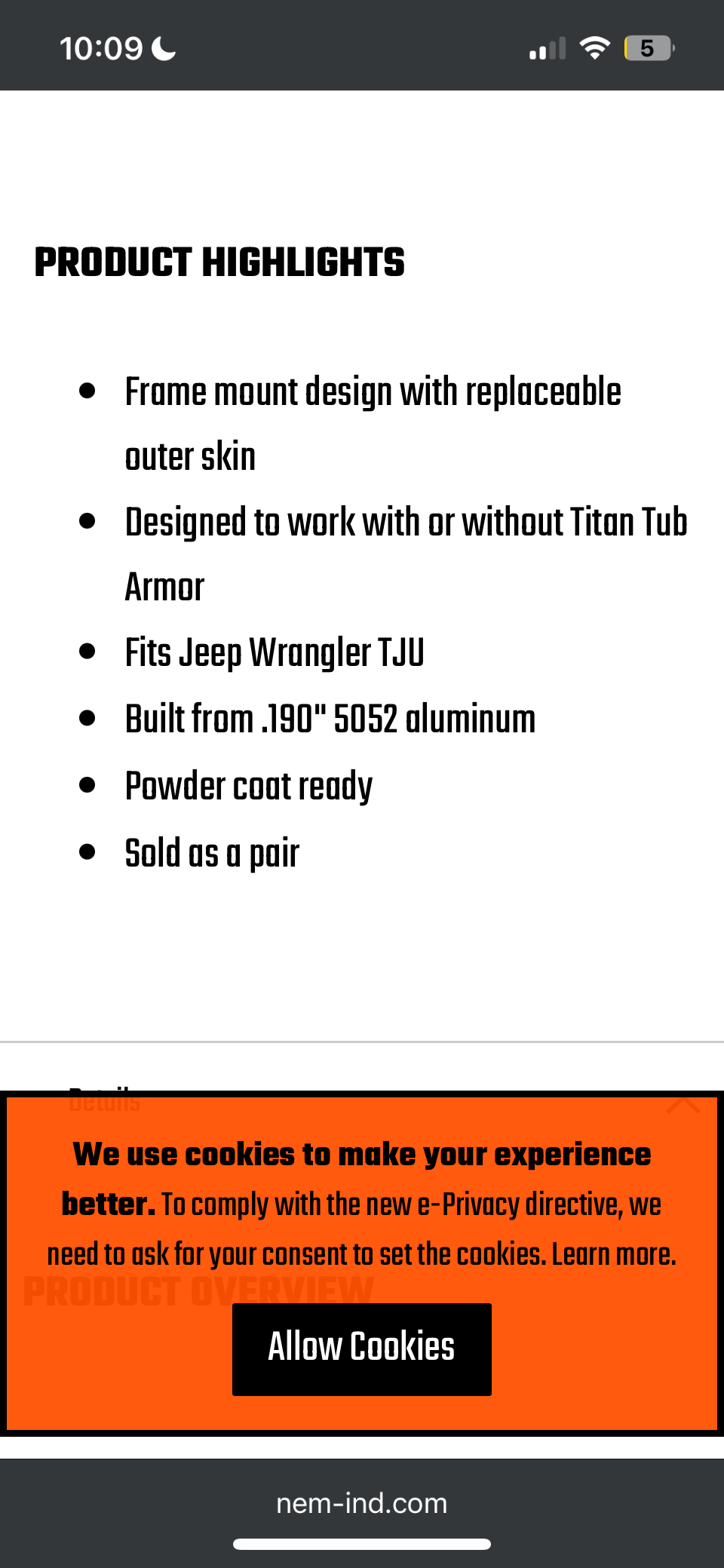Tap the nem-ind.com address bar
Viewport: 724px width, 1568px height.
click(362, 1503)
